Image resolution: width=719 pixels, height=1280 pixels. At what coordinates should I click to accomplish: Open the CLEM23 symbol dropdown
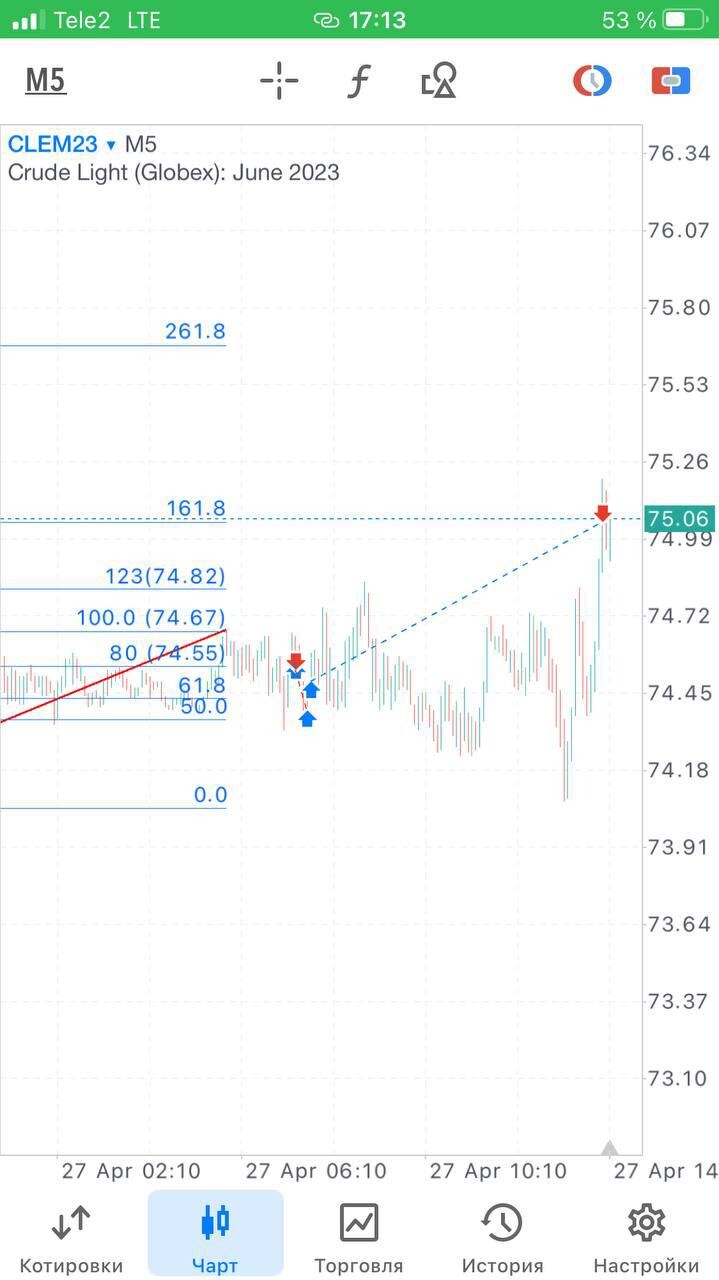coord(62,145)
